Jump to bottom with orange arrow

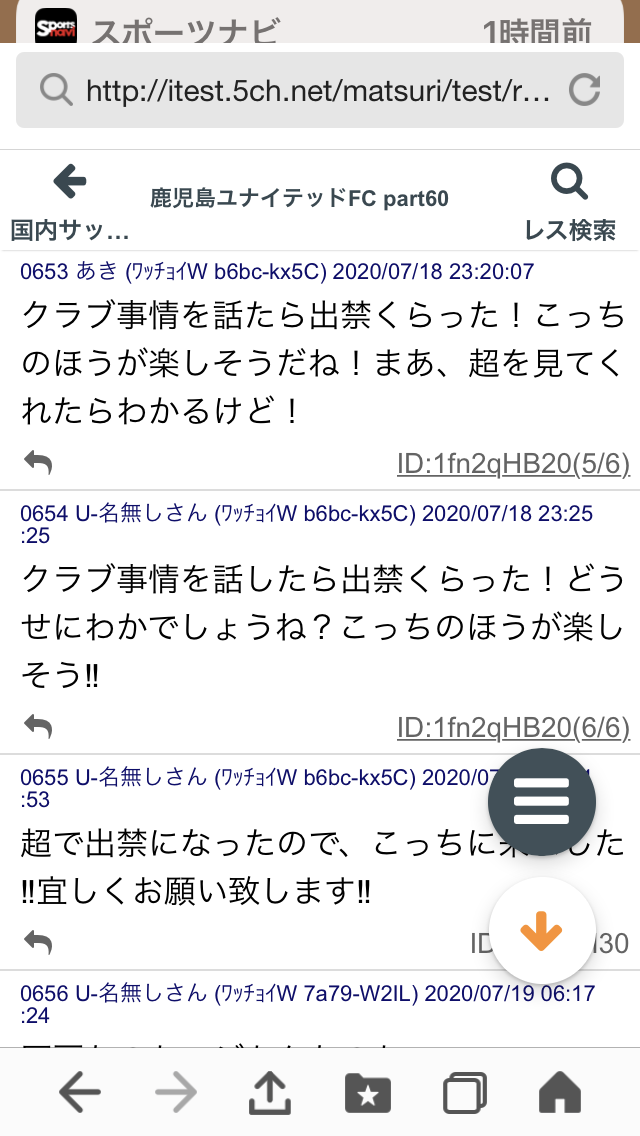542,932
